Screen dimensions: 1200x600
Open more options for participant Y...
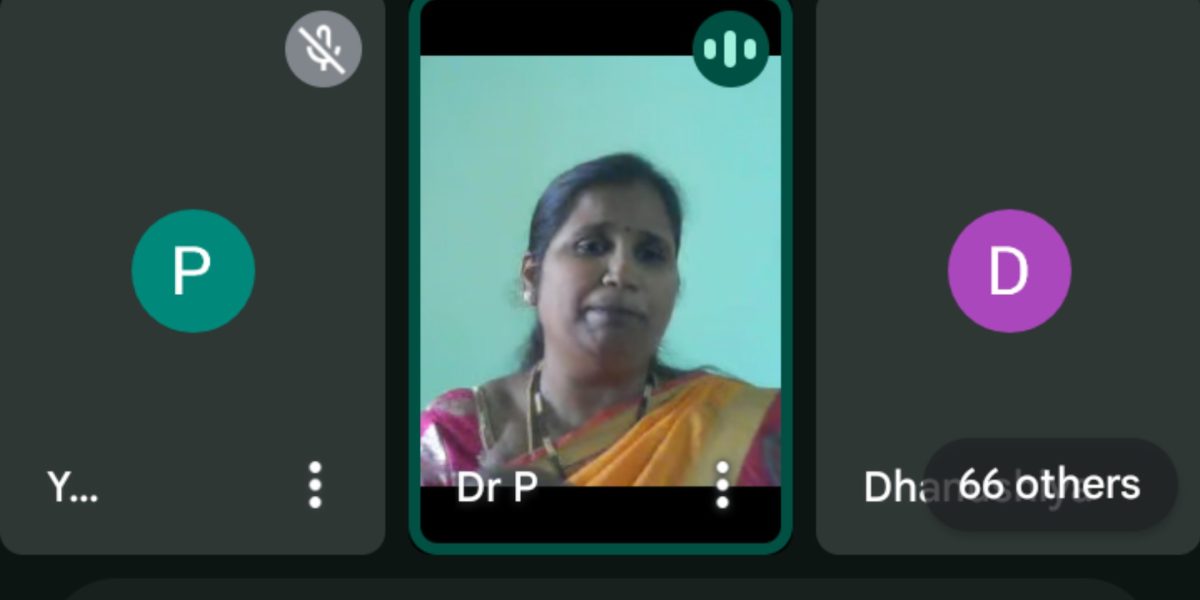(315, 485)
